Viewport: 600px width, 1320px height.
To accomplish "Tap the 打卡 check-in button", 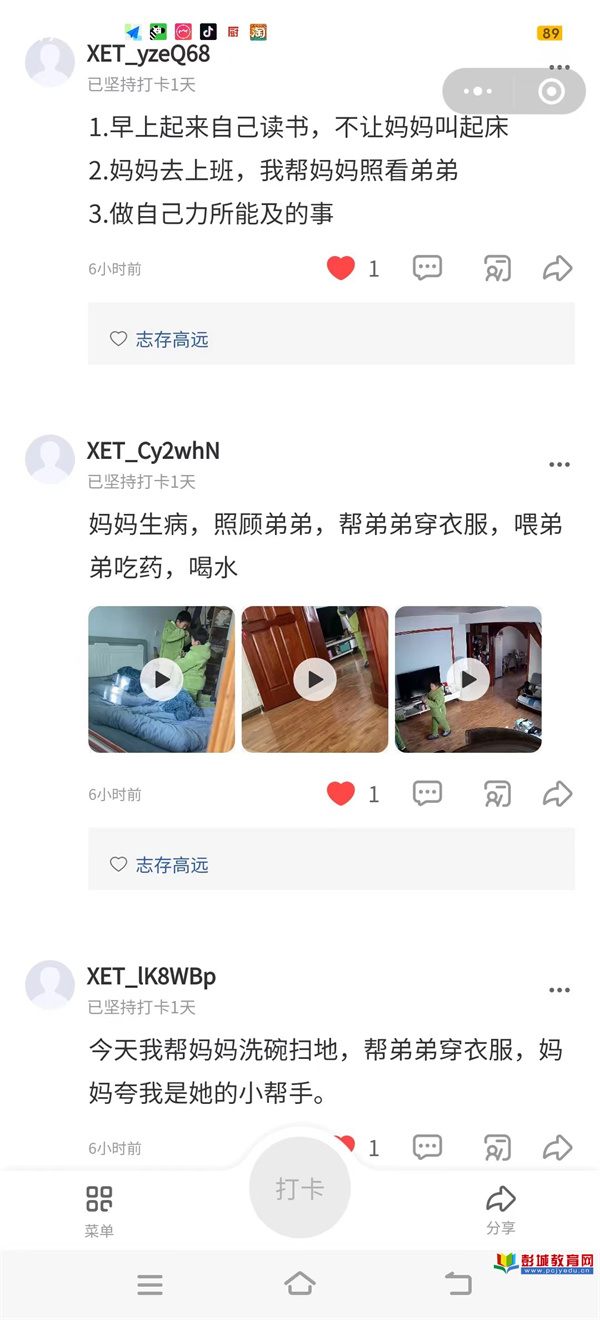I will click(x=300, y=1189).
